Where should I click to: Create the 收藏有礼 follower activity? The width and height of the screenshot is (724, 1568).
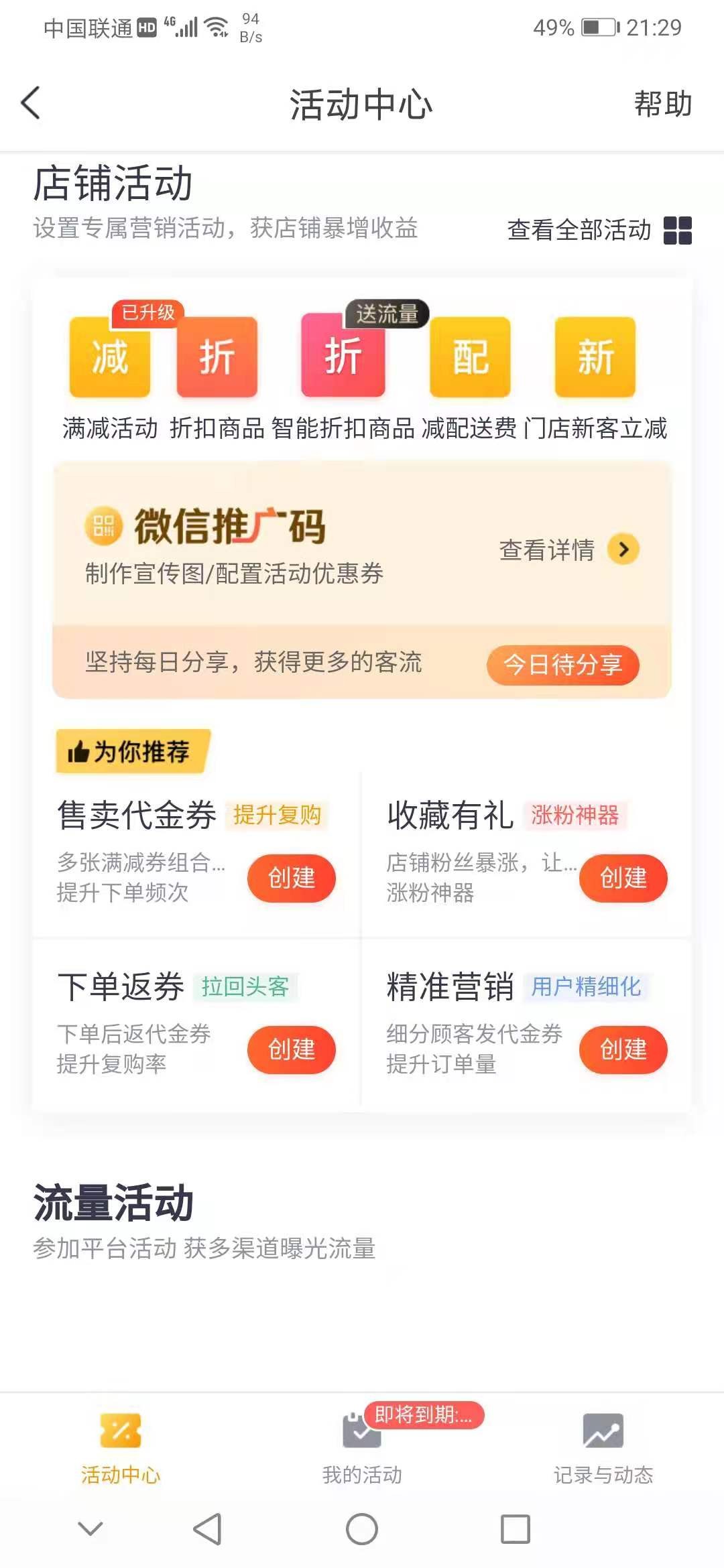tap(623, 878)
